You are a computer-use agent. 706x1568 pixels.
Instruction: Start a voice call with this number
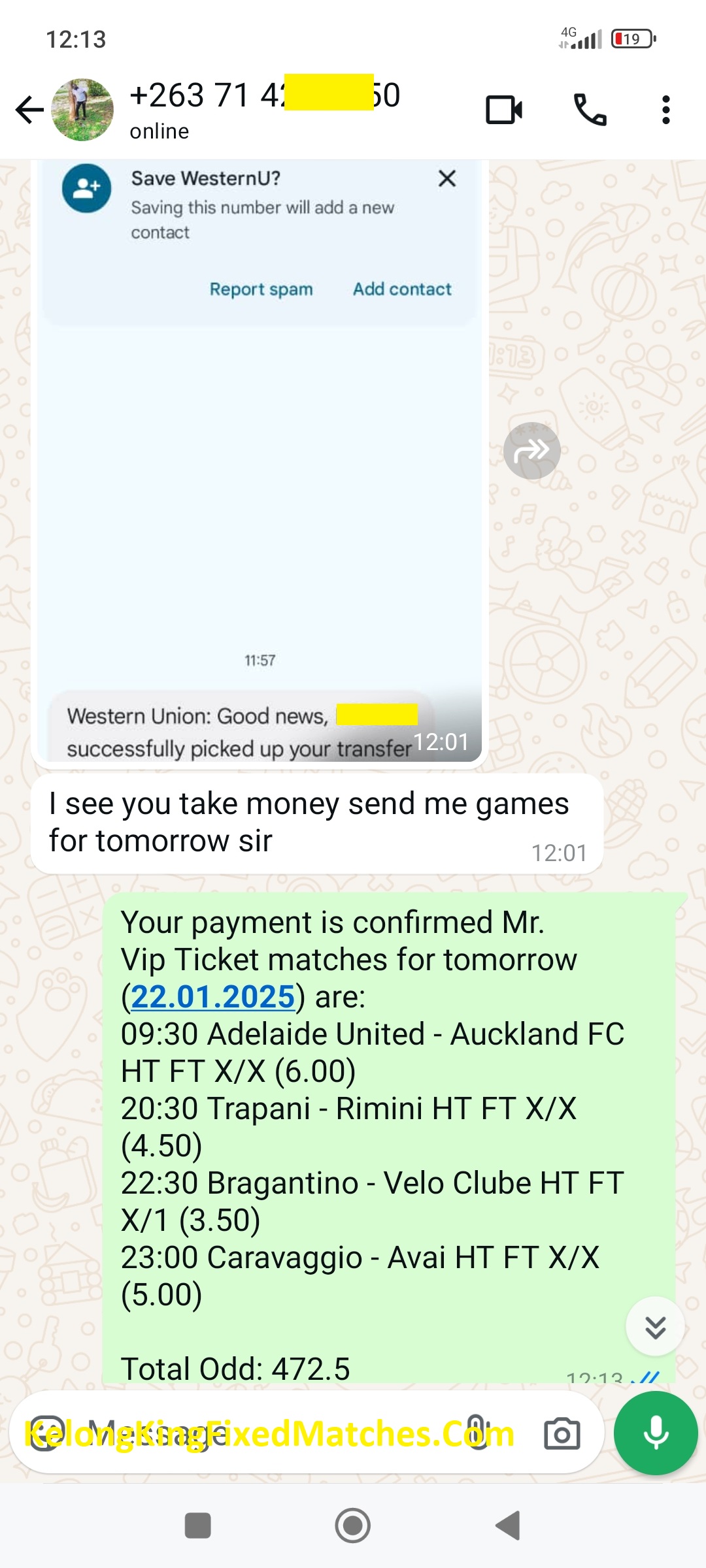(x=590, y=110)
